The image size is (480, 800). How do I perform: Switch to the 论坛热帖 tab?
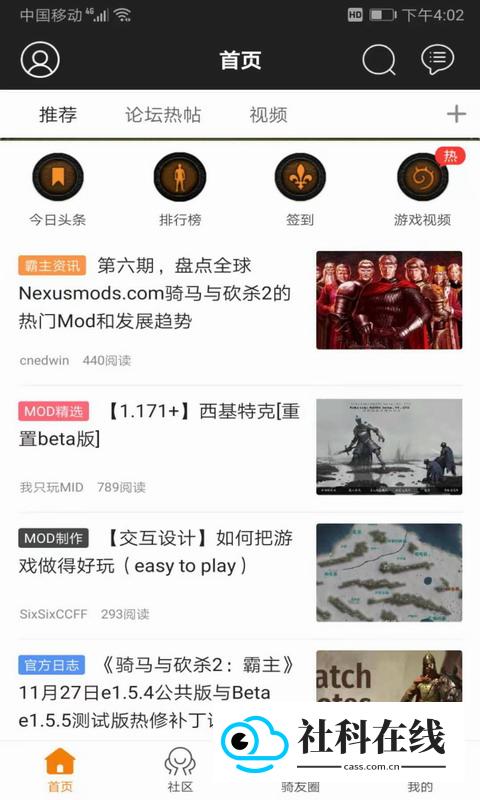pyautogui.click(x=163, y=115)
